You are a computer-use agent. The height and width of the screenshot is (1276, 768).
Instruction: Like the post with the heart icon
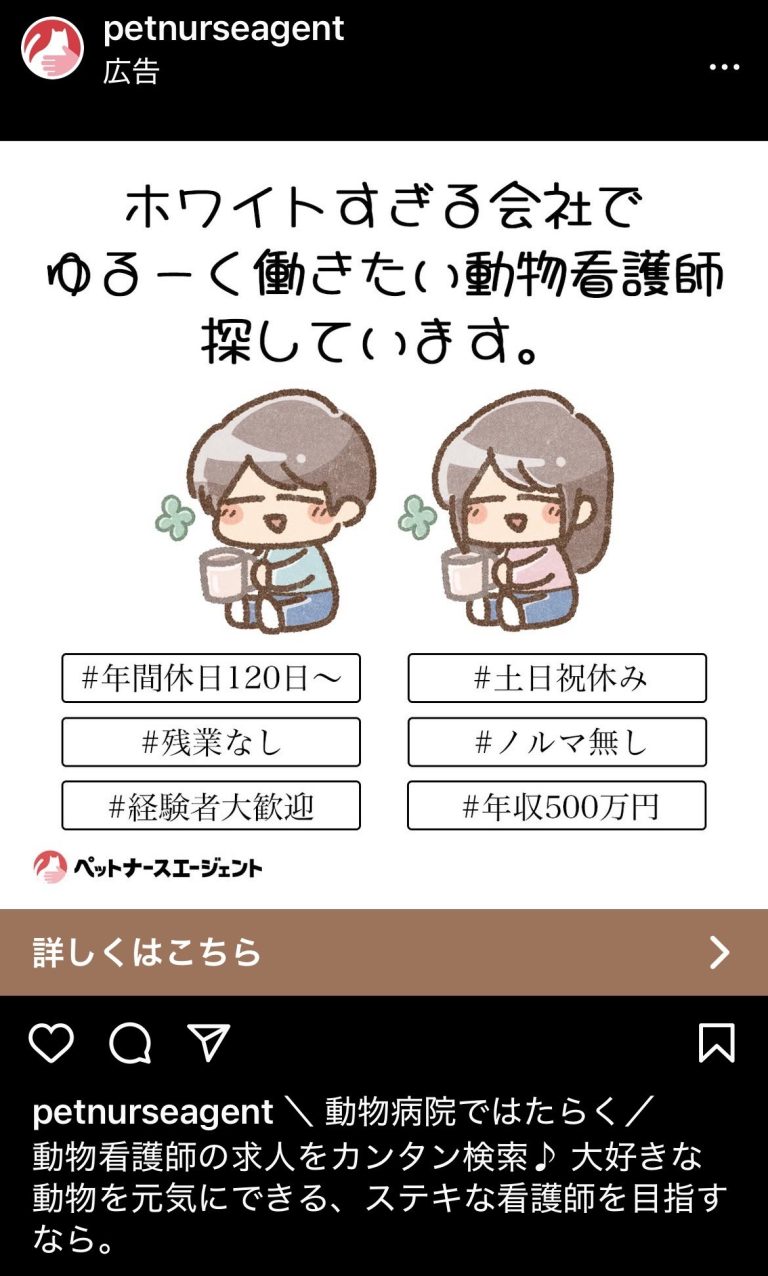tap(50, 1044)
